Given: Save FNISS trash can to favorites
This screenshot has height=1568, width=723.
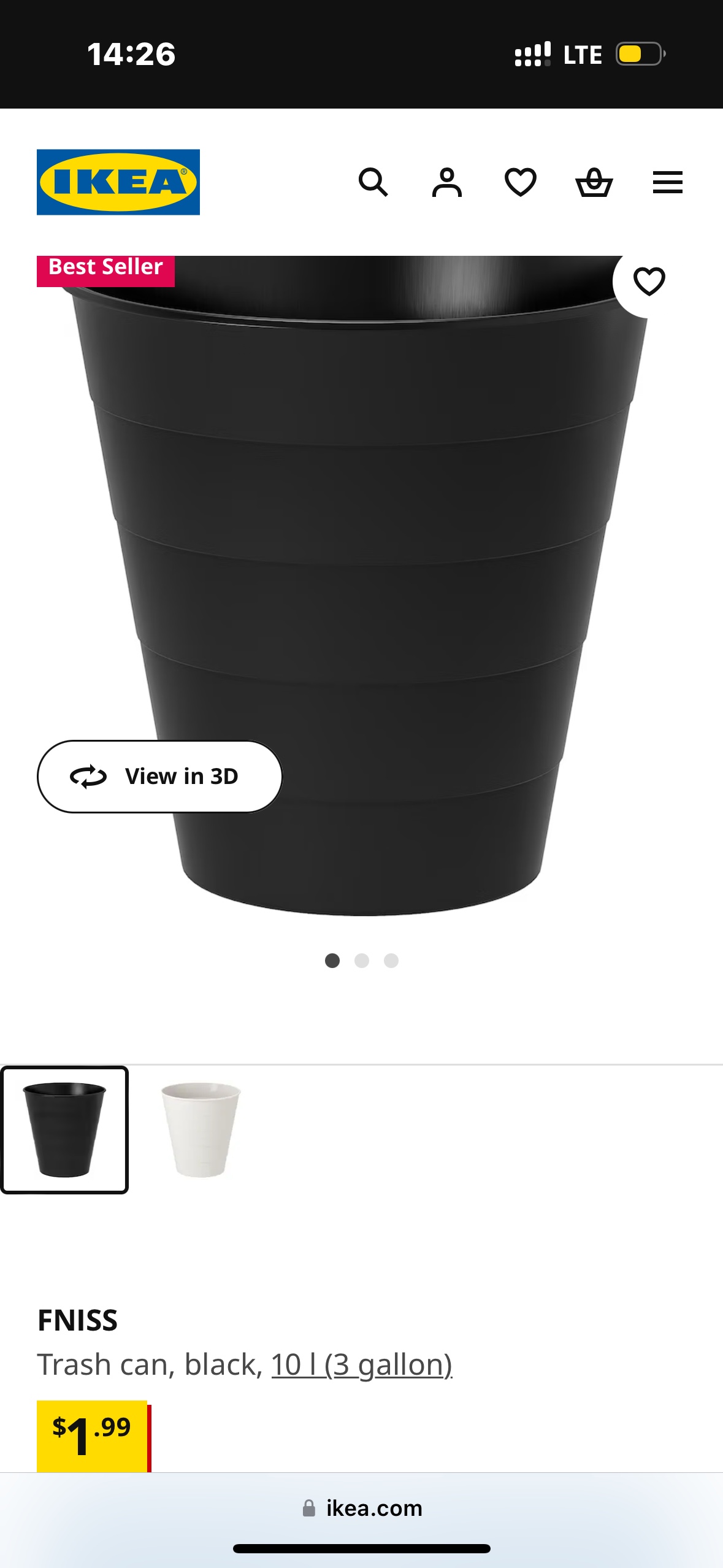Looking at the screenshot, I should [649, 282].
